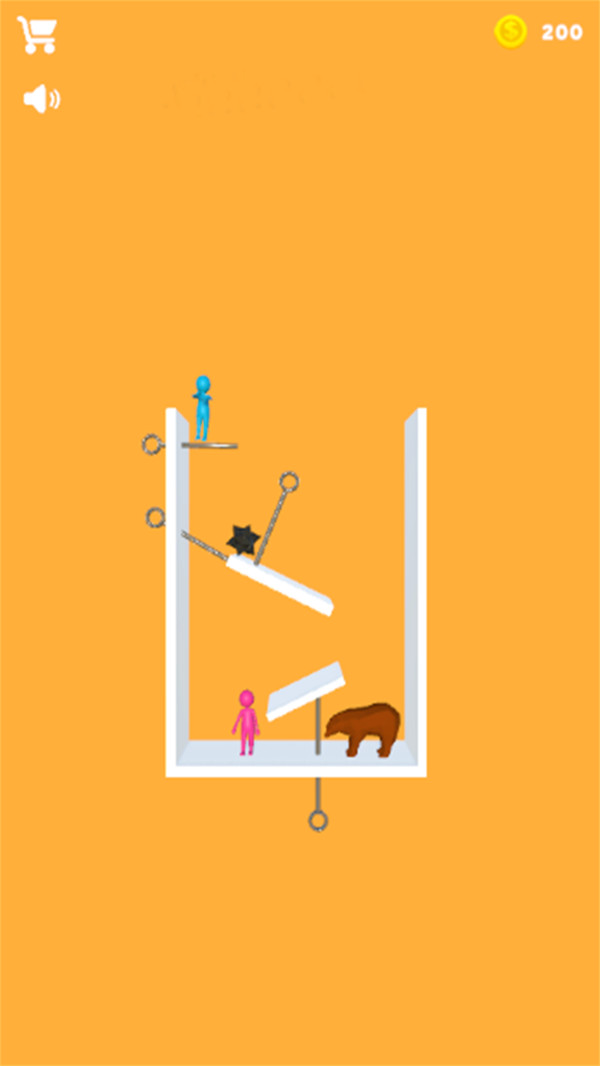The width and height of the screenshot is (600, 1066).
Task: Open the shop cart icon
Action: coord(37,35)
